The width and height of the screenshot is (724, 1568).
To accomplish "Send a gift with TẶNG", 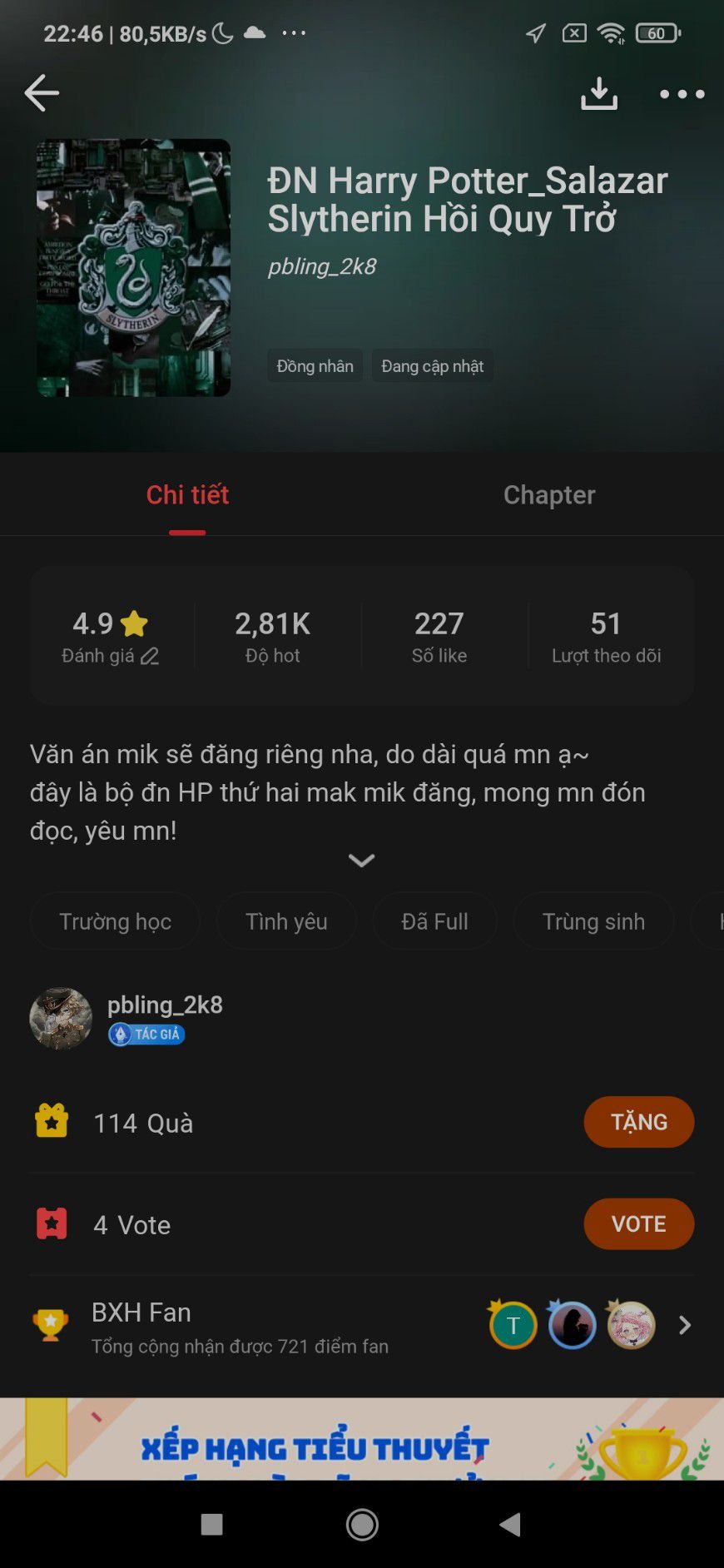I will click(x=638, y=1122).
